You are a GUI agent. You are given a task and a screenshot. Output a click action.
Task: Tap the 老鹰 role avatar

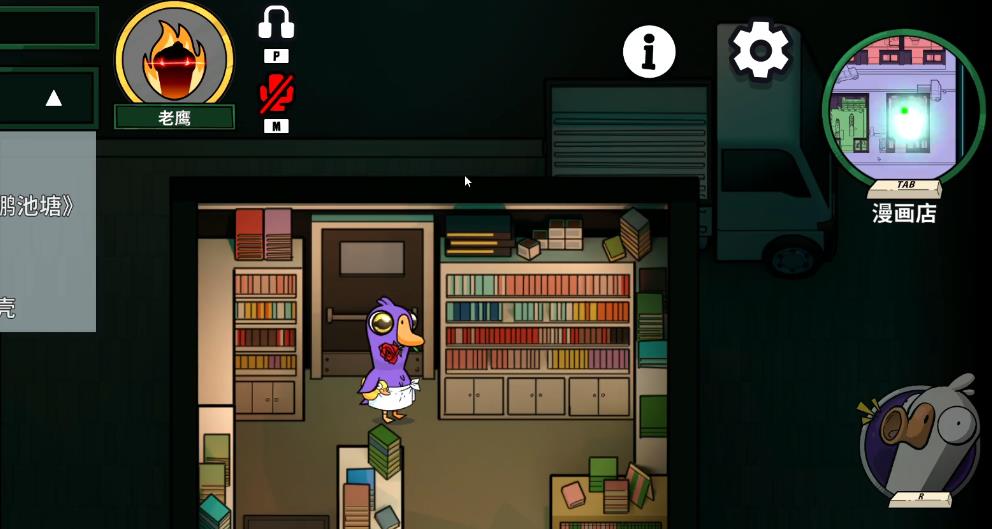click(174, 58)
